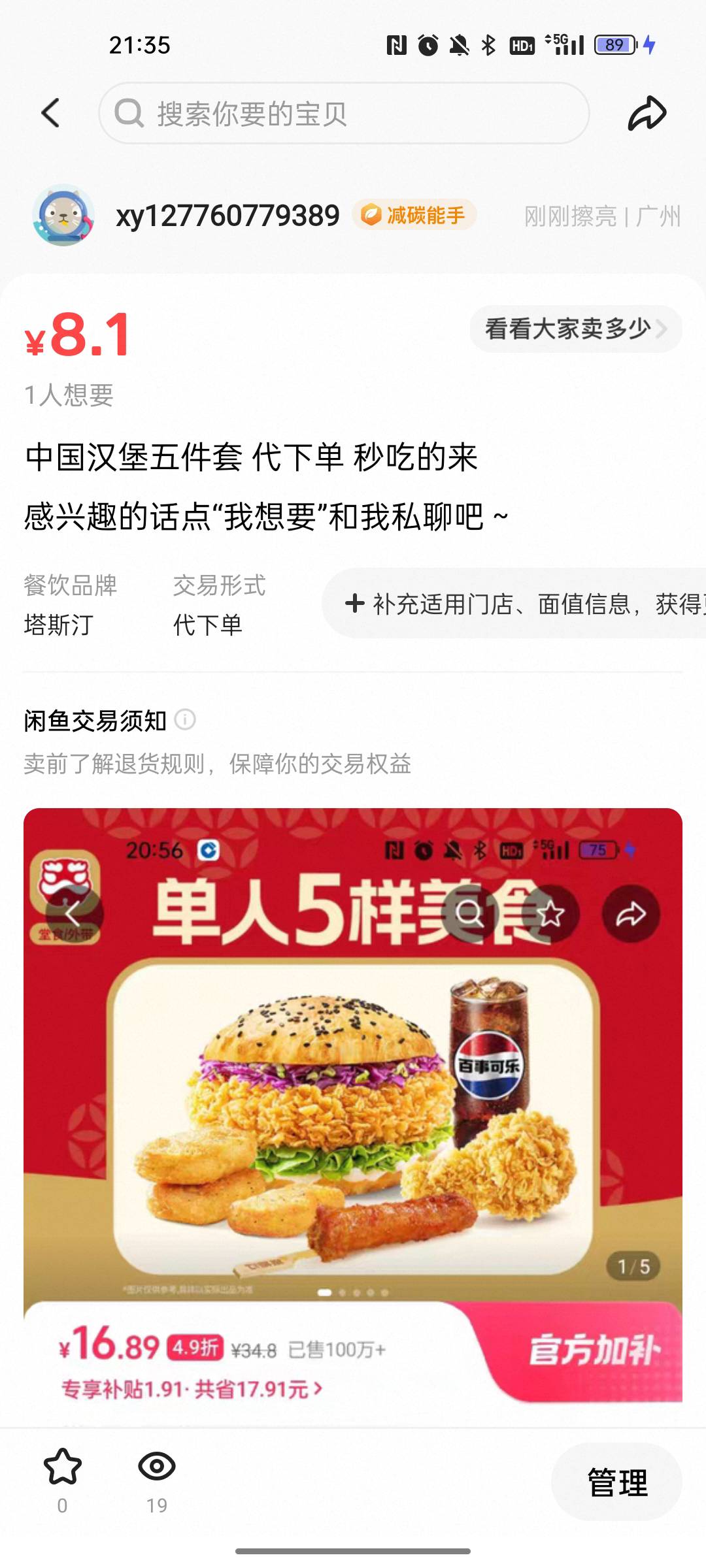Tap 看看大家卖多少 to compare prices
706x1568 pixels.
576,329
